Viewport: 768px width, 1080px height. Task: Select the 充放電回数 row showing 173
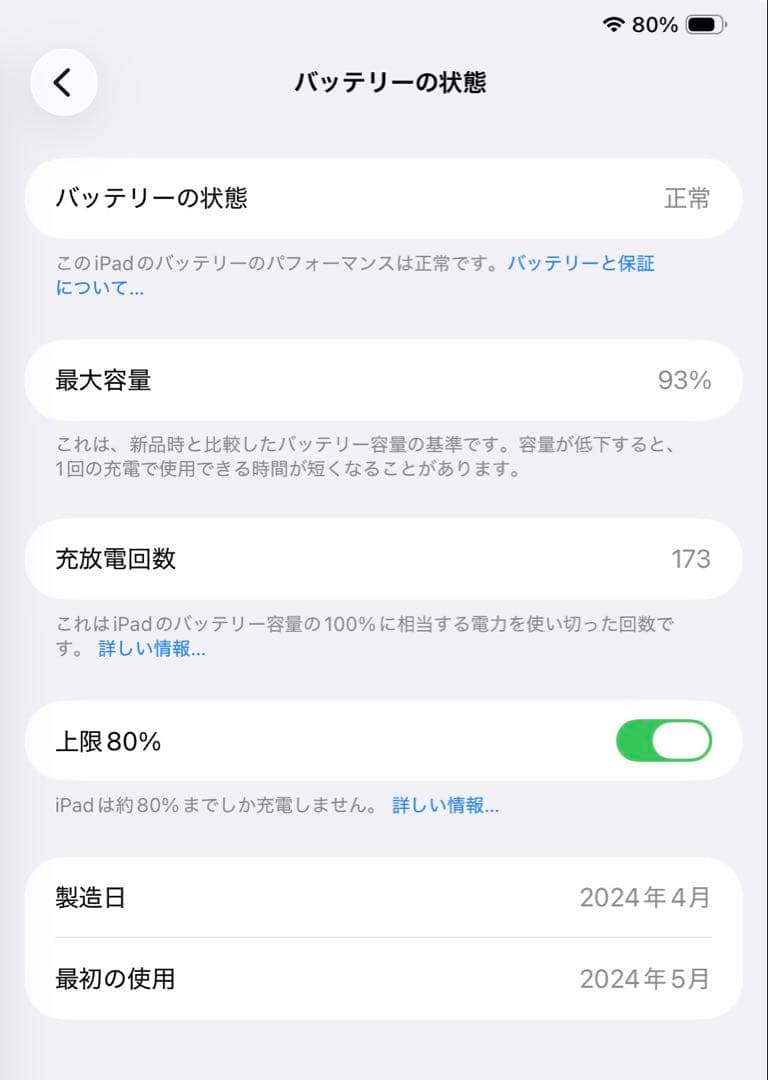384,560
